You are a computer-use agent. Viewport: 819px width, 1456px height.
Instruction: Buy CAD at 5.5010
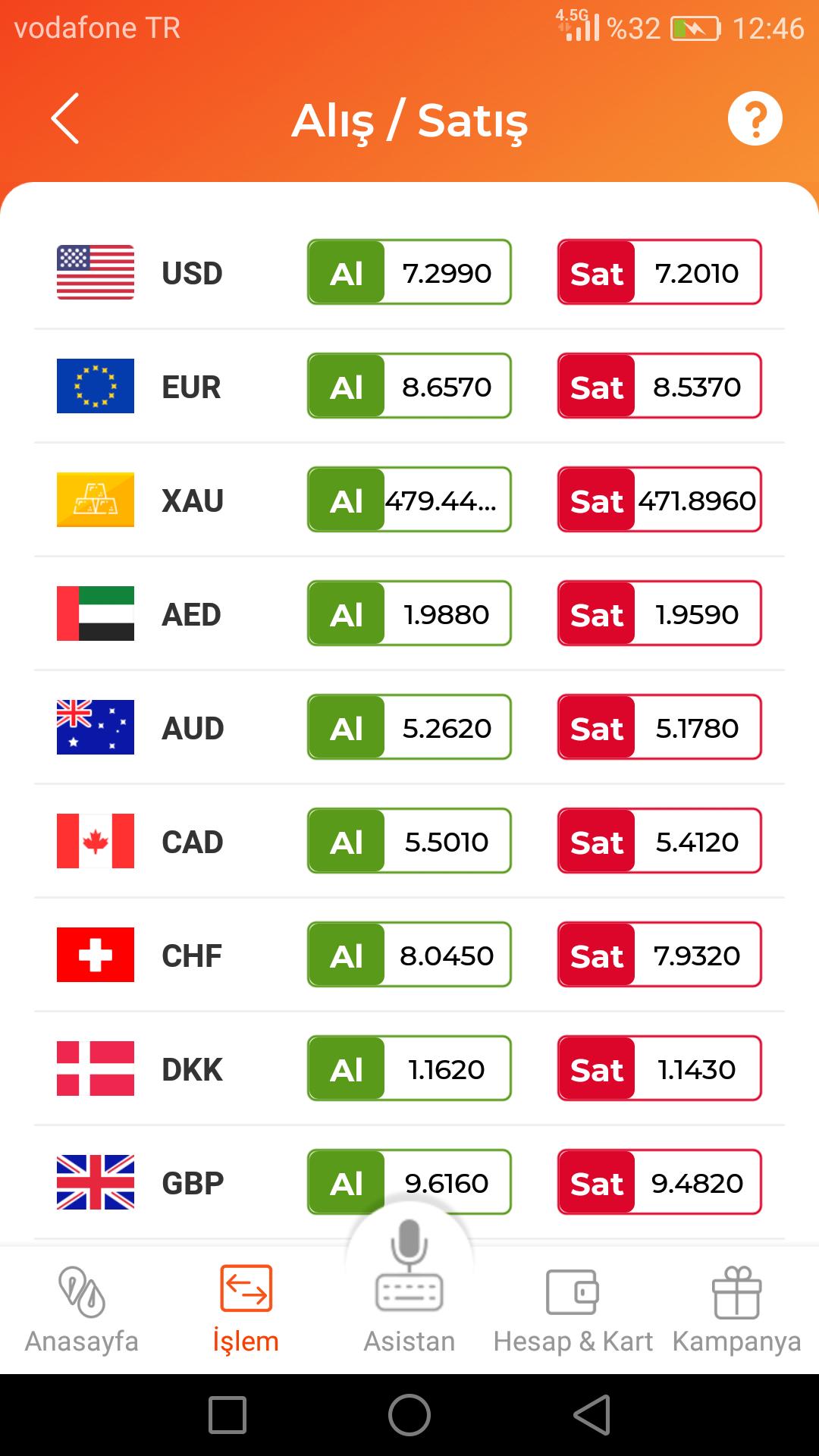pyautogui.click(x=409, y=841)
